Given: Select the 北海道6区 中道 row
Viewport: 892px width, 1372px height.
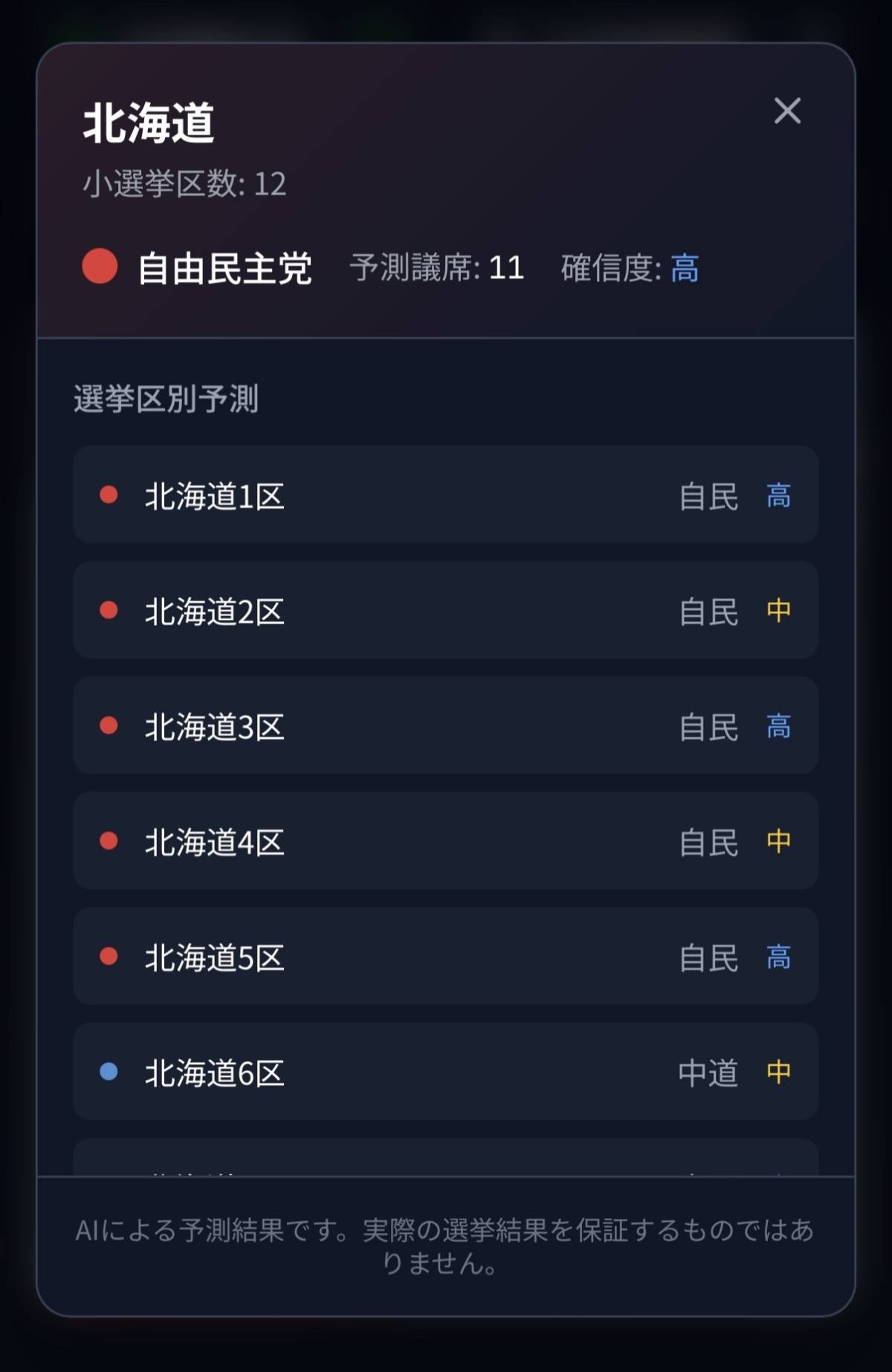Looking at the screenshot, I should click(445, 1071).
